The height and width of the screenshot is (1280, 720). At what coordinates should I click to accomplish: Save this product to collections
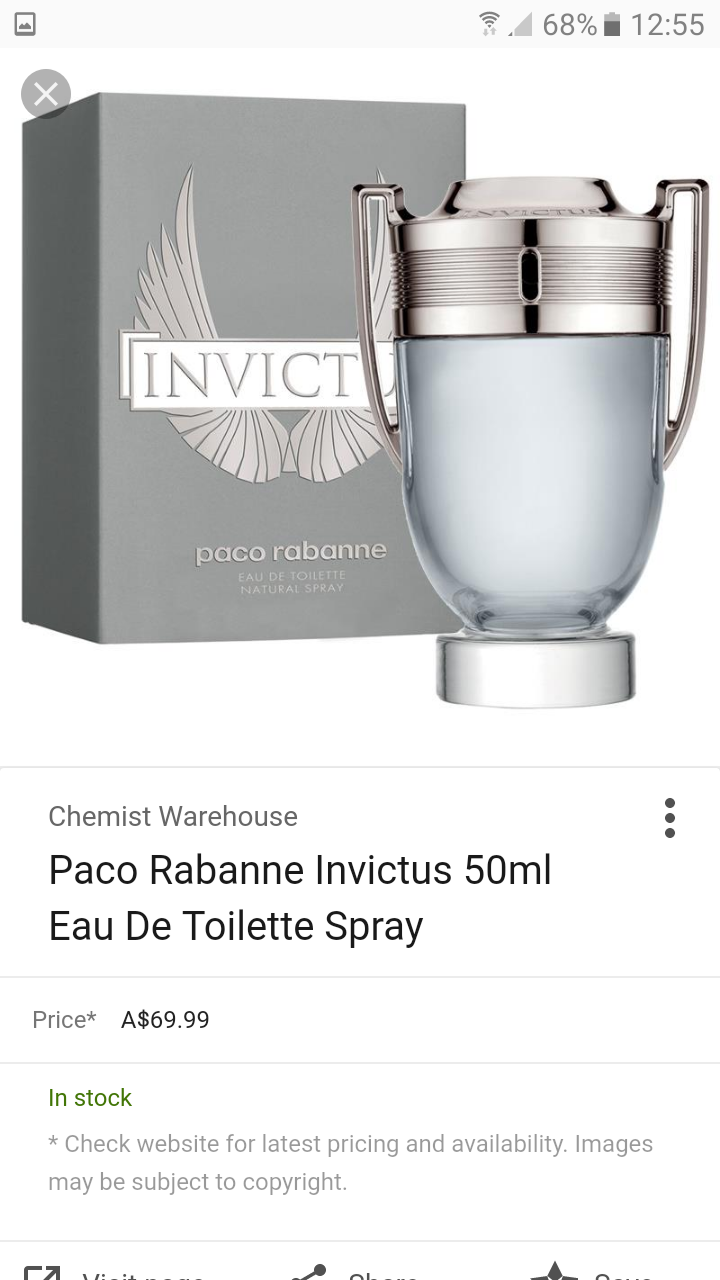point(590,1272)
